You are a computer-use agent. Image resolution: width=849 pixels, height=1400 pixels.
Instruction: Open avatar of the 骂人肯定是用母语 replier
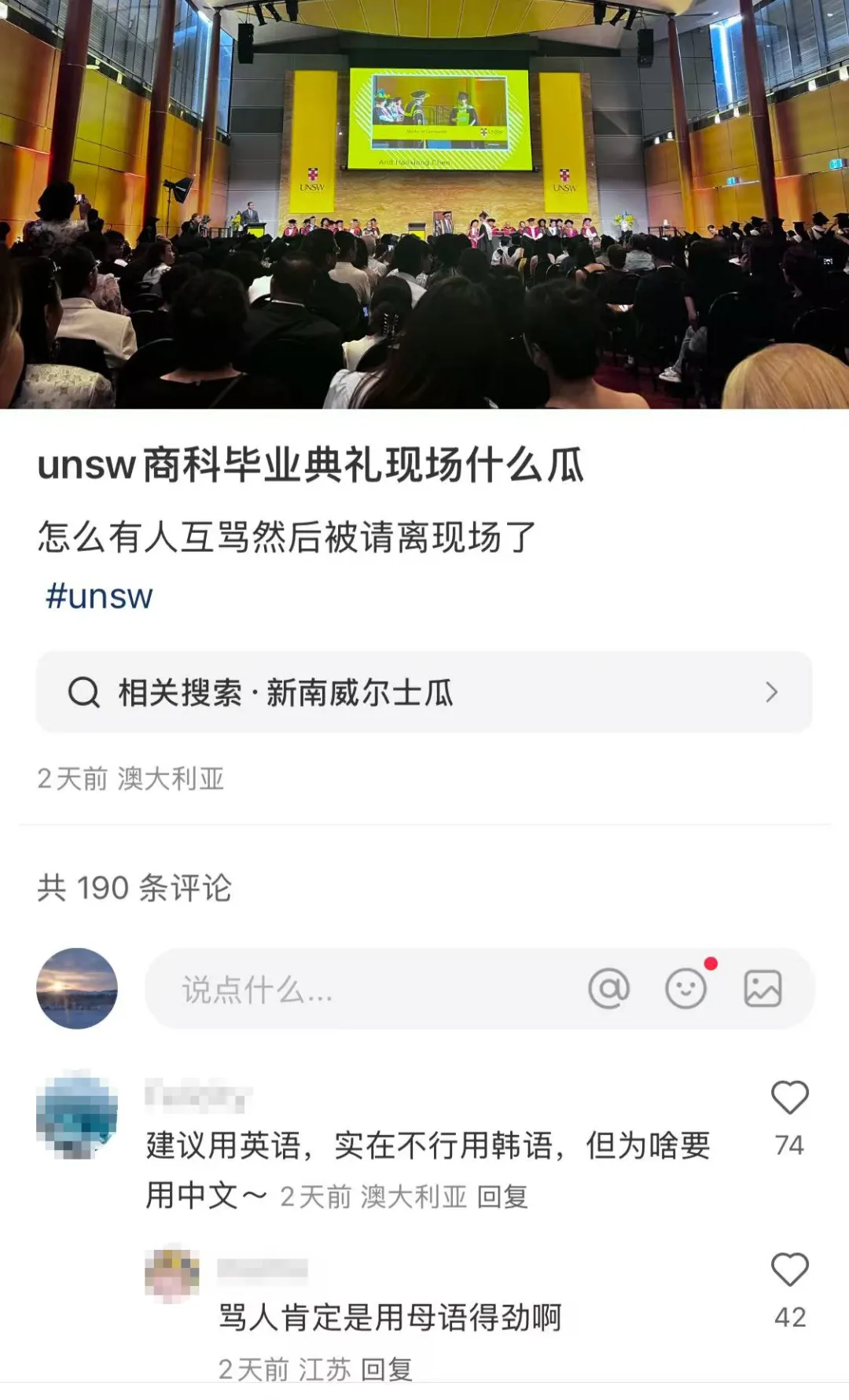(172, 1273)
